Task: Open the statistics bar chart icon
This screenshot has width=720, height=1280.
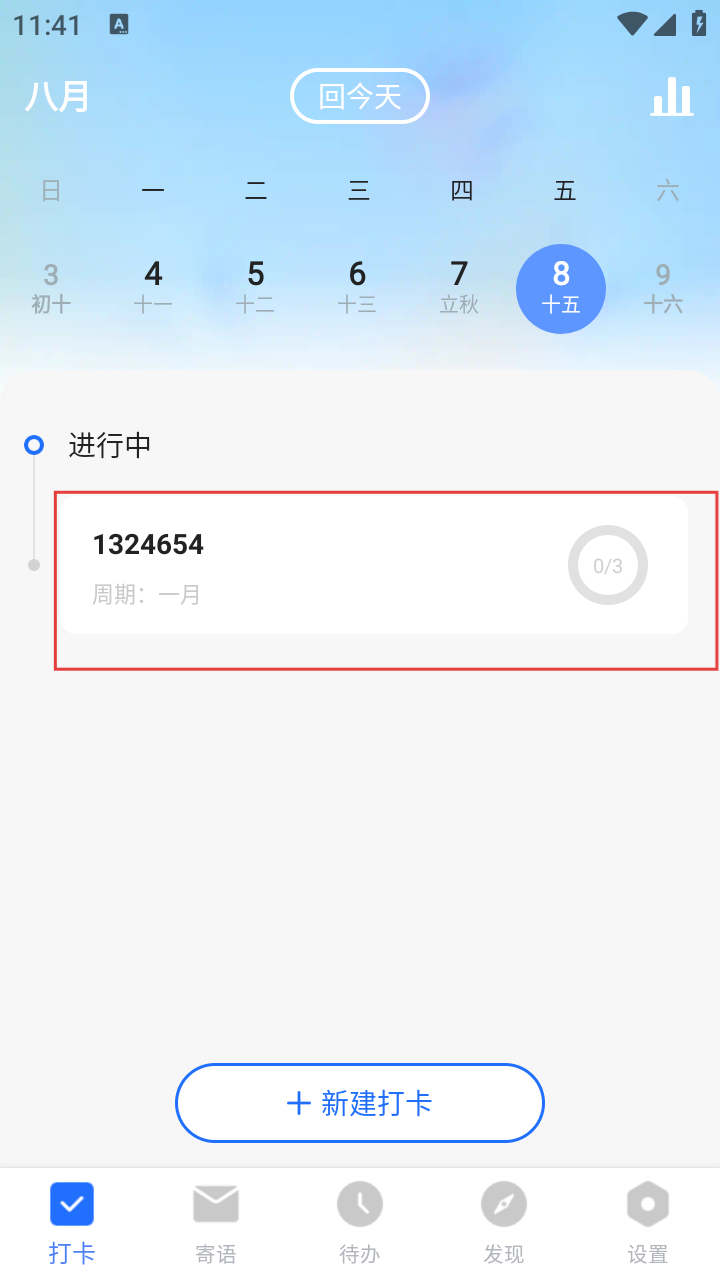Action: [672, 97]
